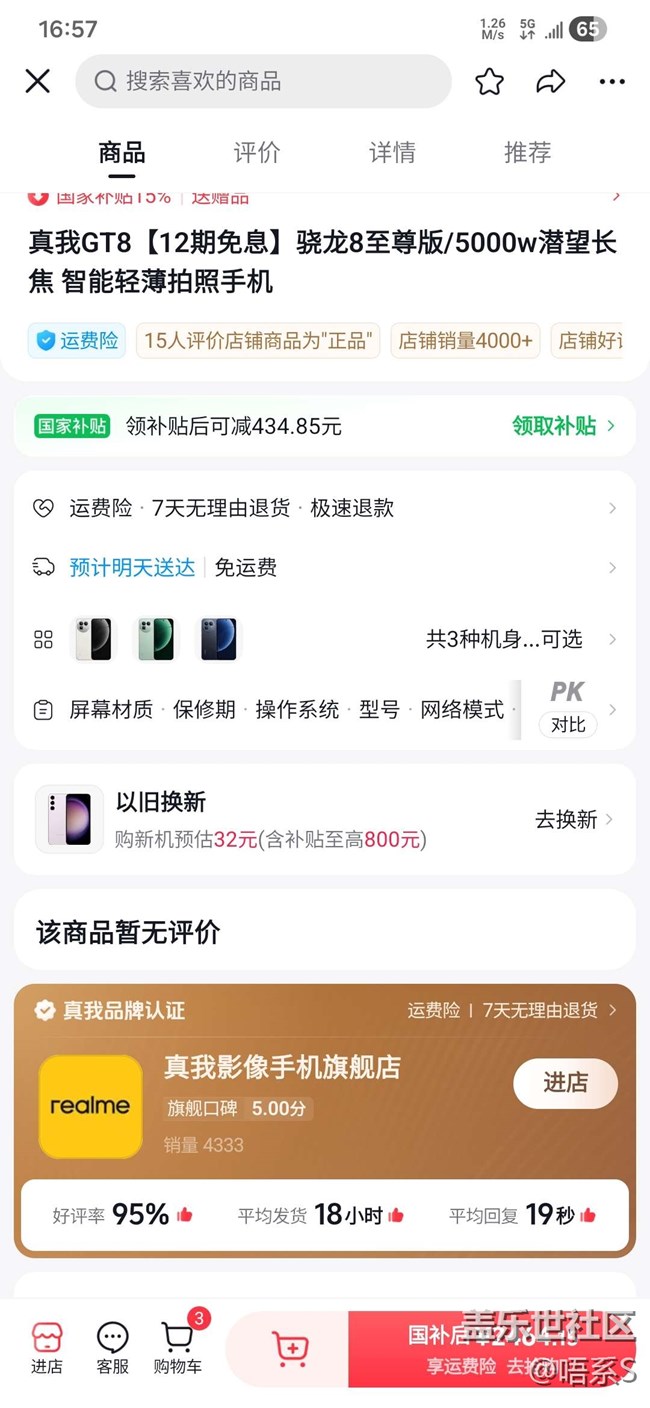Open the 运费险 7天无理由退货 service row

click(324, 508)
